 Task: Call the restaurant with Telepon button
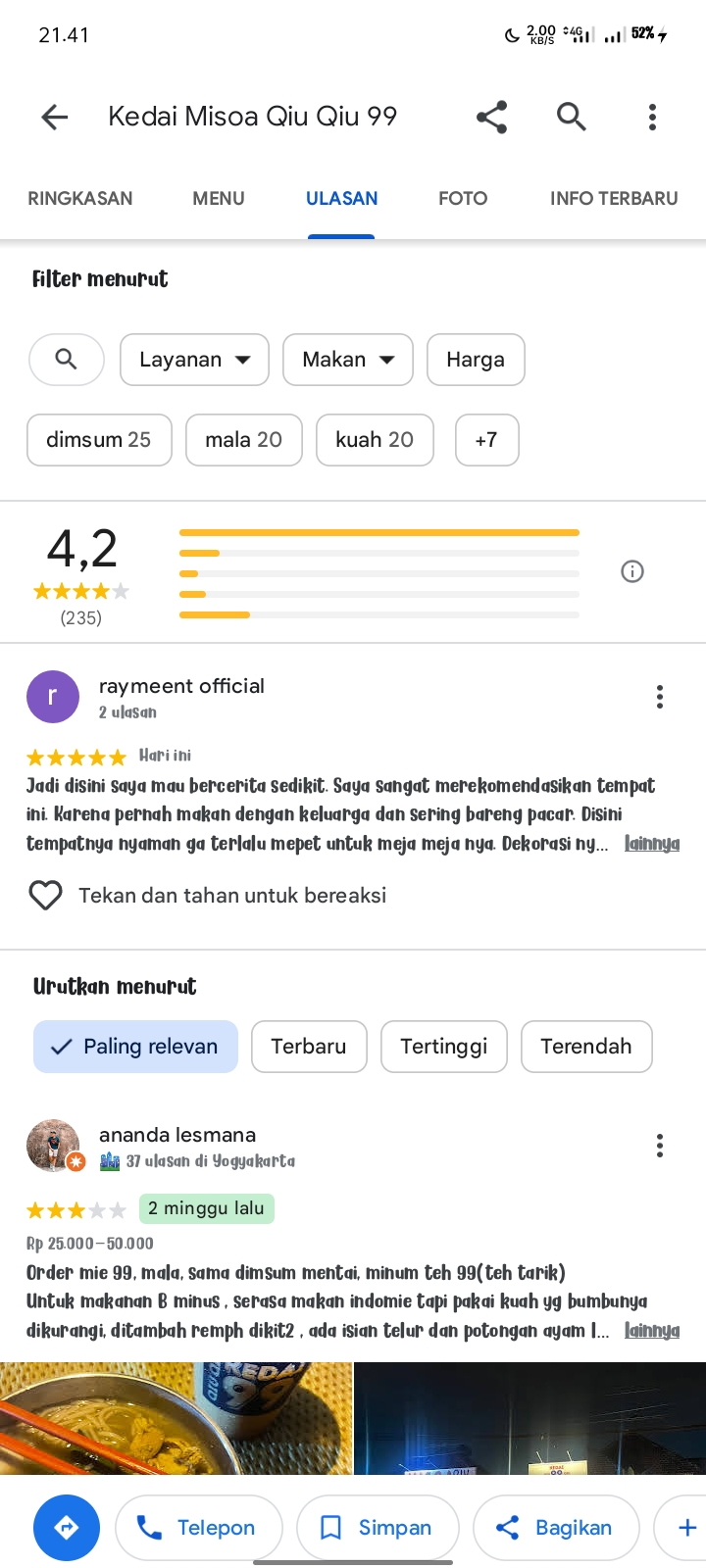tap(199, 1528)
